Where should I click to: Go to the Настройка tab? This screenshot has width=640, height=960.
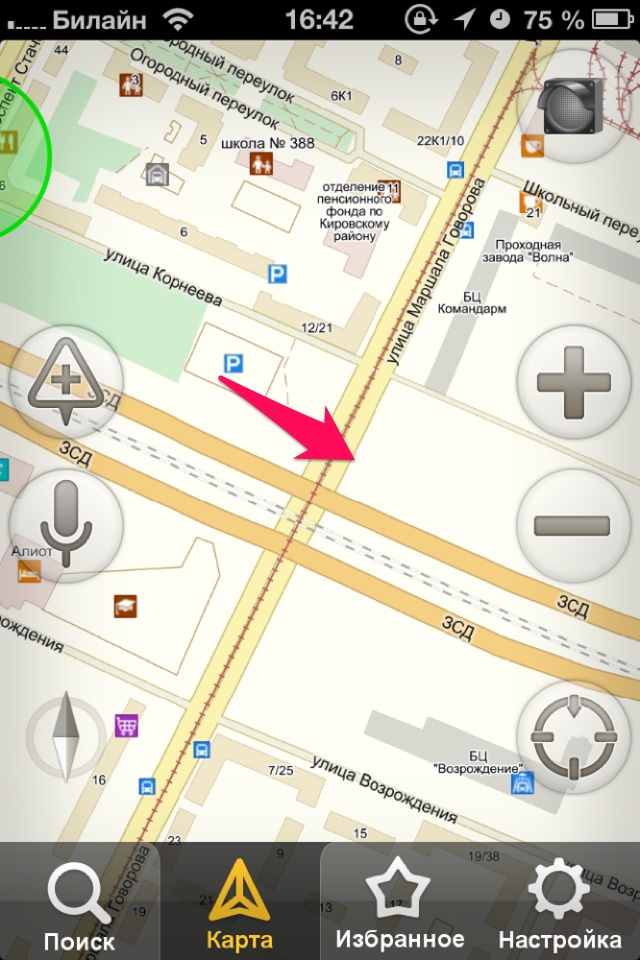tap(560, 903)
